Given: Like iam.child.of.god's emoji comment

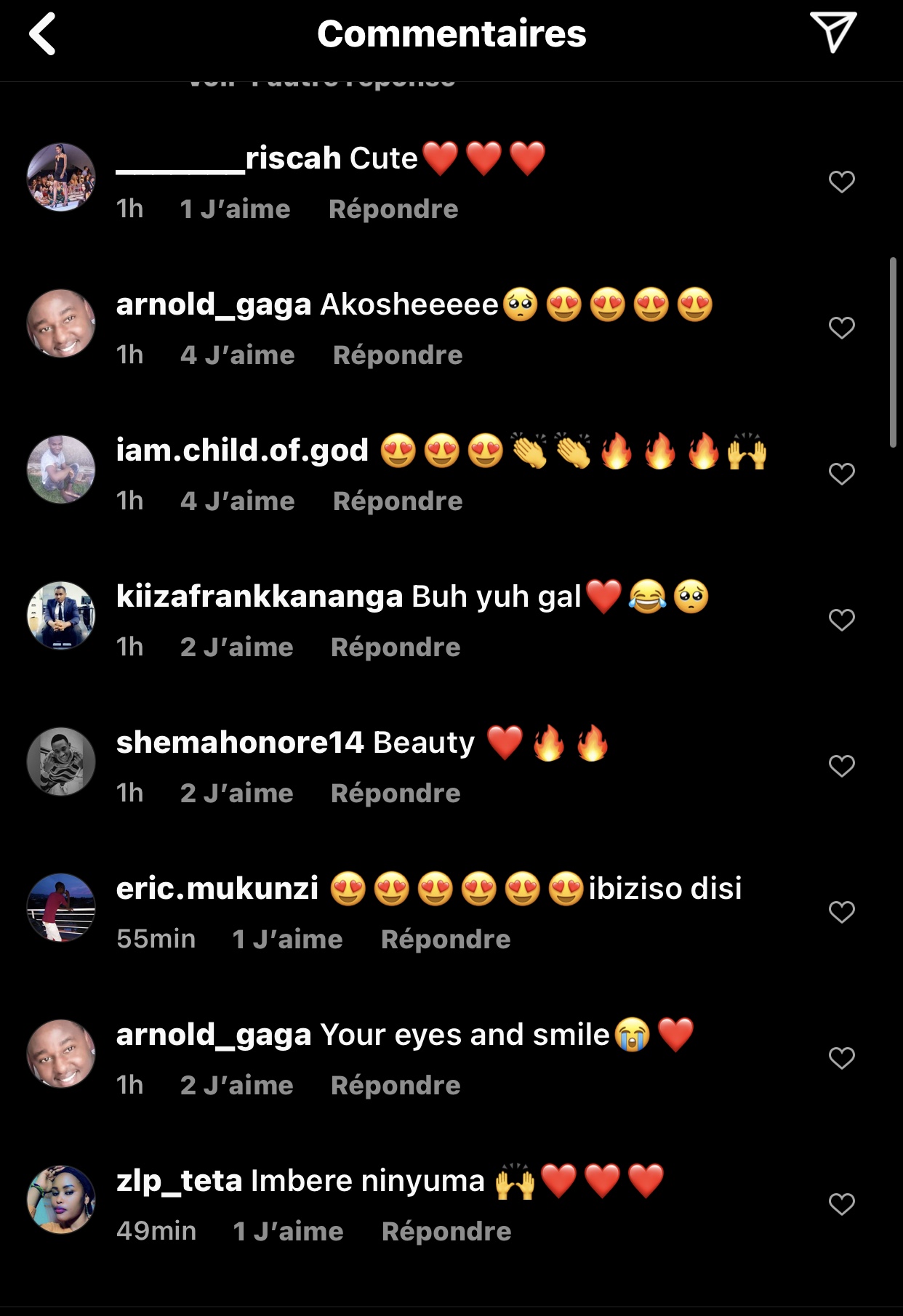Looking at the screenshot, I should click(x=841, y=474).
